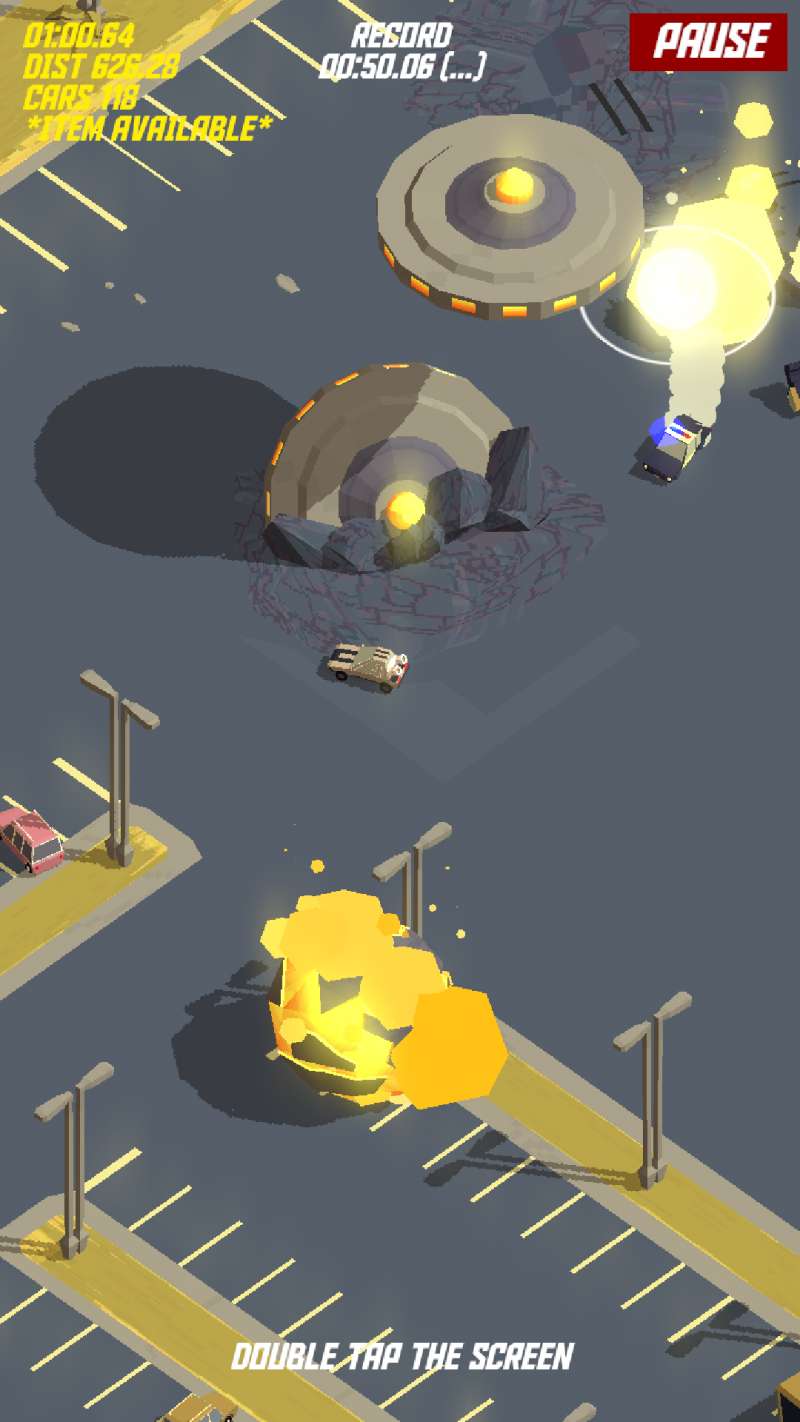Pause the game with the PAUSE button
The width and height of the screenshot is (800, 1422).
pos(708,42)
